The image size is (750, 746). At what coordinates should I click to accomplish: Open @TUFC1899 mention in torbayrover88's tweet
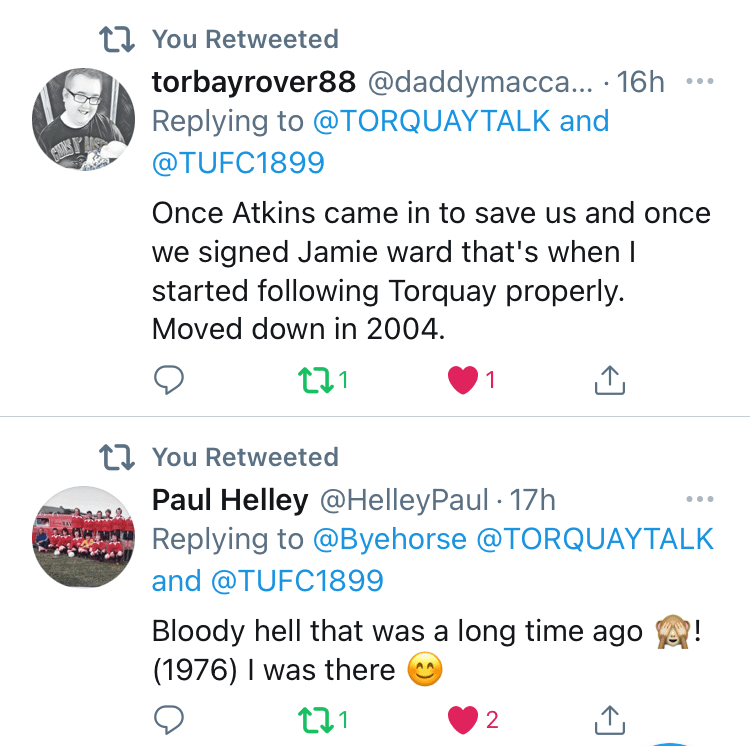point(238,162)
